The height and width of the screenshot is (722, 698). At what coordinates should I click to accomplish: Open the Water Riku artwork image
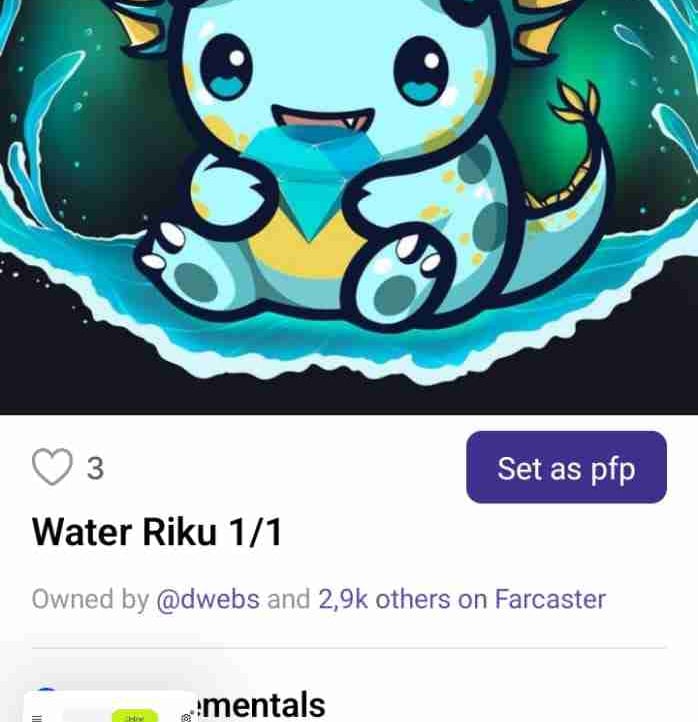[349, 200]
